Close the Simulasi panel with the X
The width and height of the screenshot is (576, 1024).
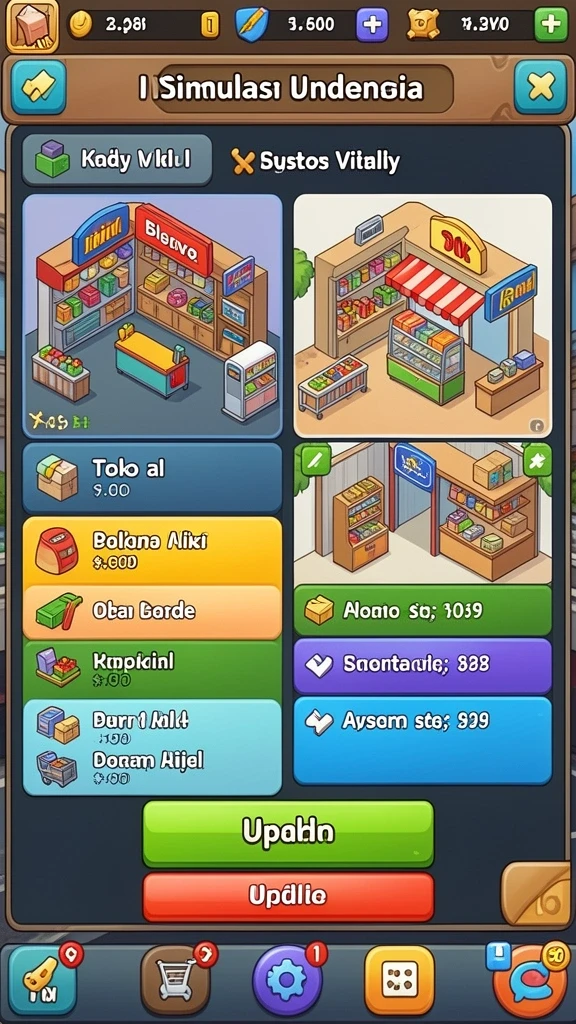[539, 87]
